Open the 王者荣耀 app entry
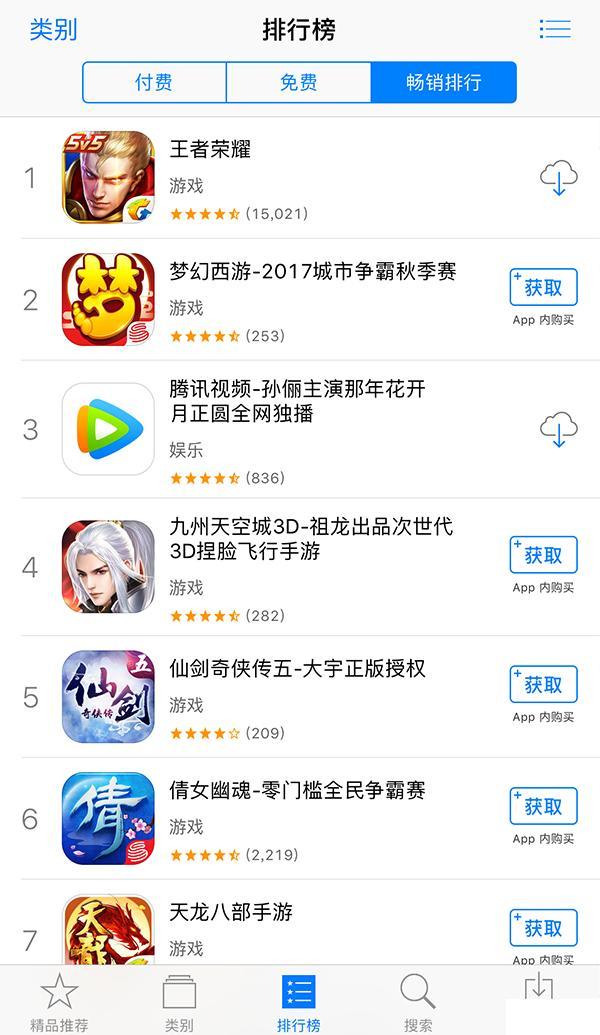 coord(310,178)
